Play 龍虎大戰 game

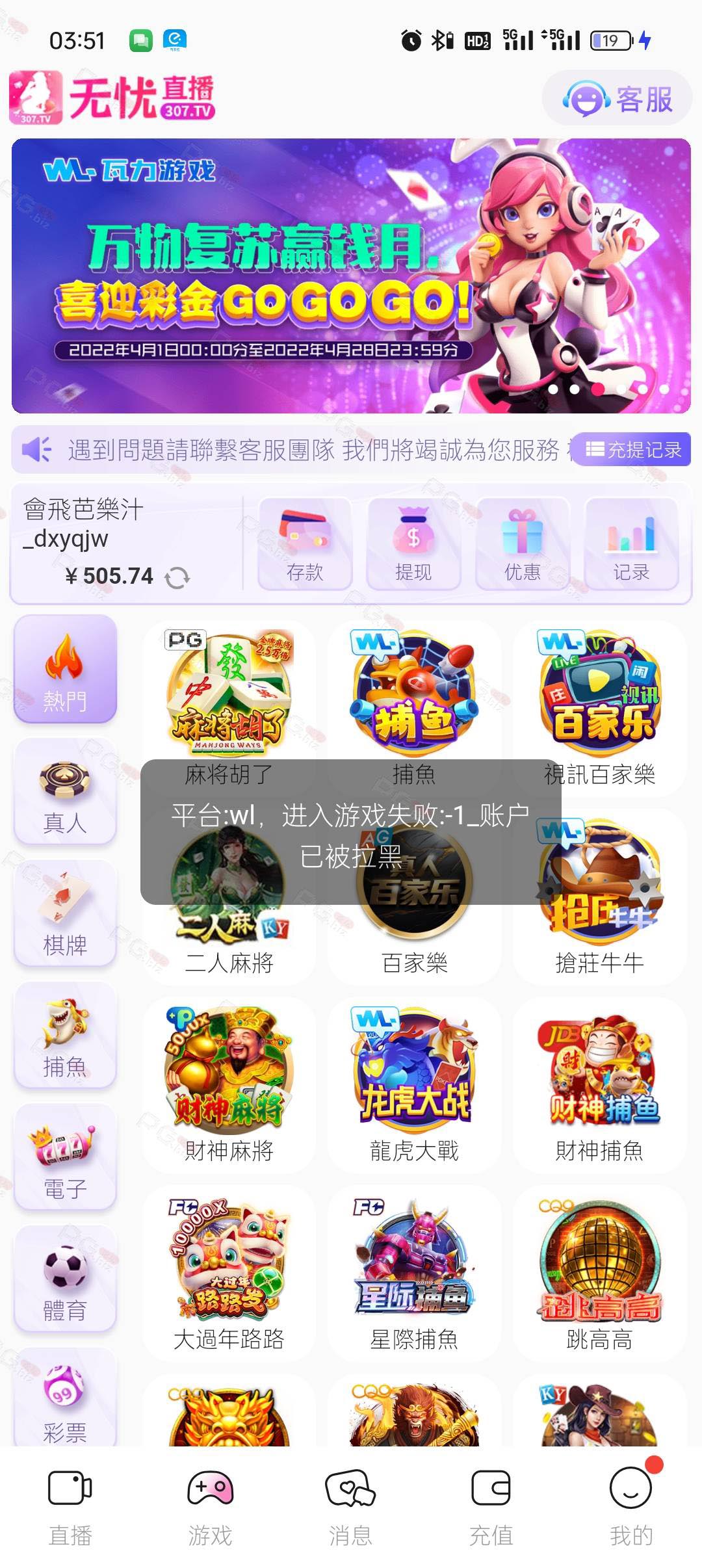[414, 1084]
